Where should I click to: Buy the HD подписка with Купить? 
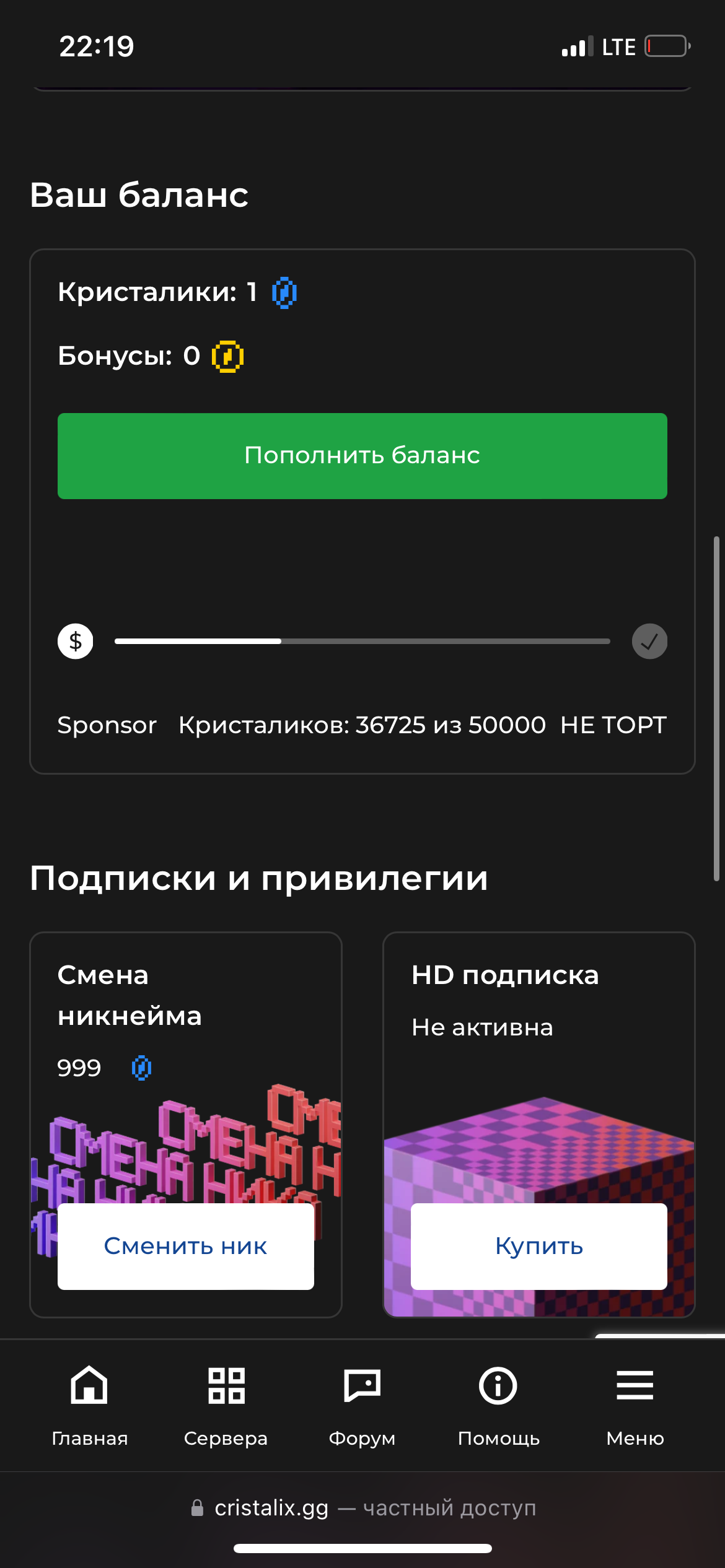[x=539, y=1246]
